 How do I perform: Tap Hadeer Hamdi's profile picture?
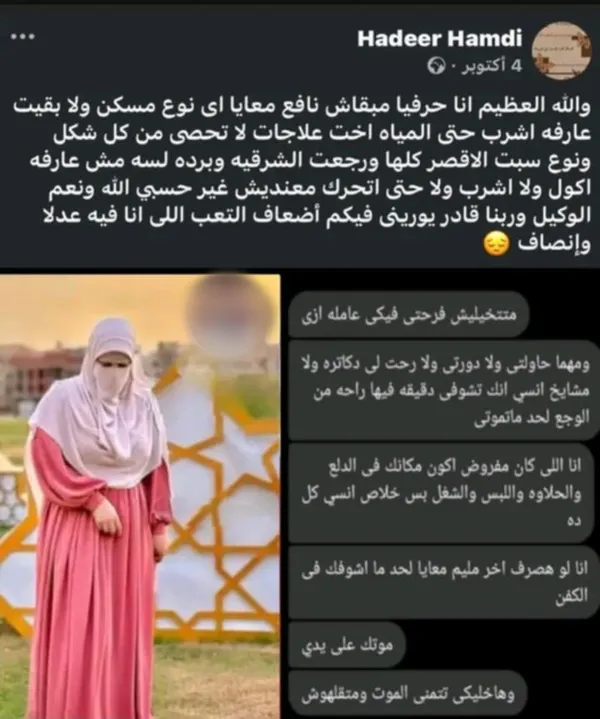coord(560,50)
